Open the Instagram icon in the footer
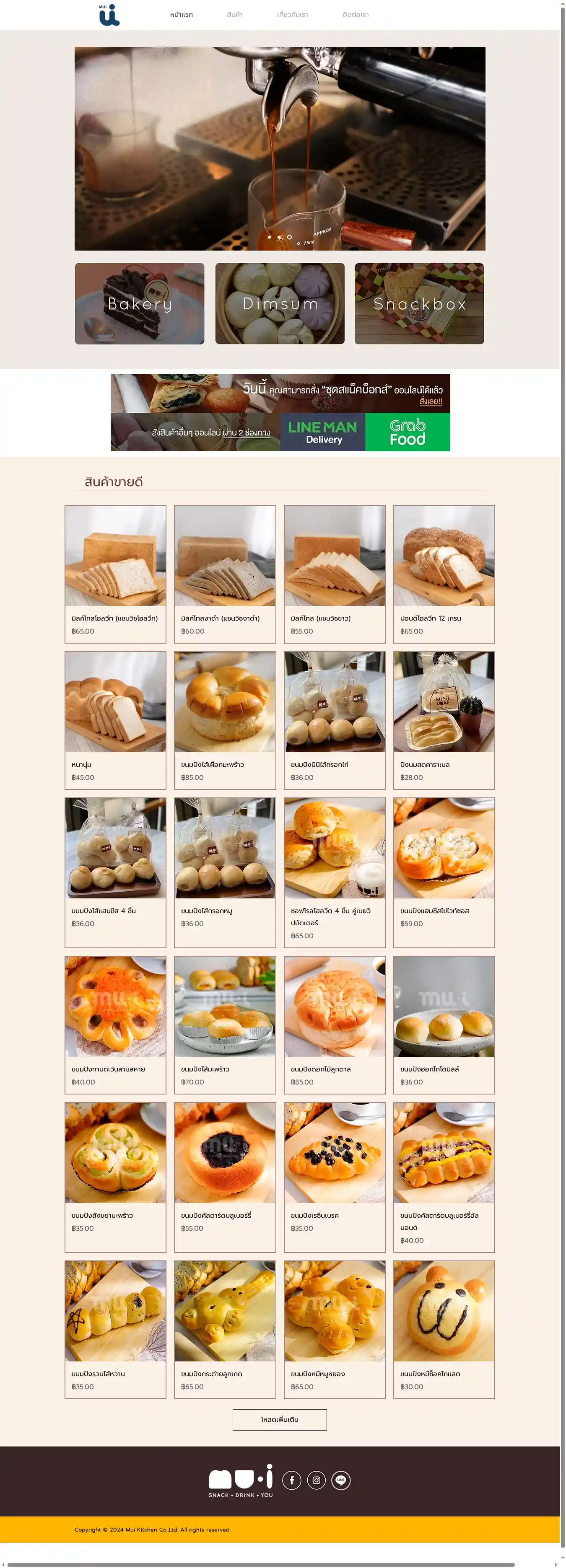This screenshot has width=566, height=1568. click(x=316, y=1480)
